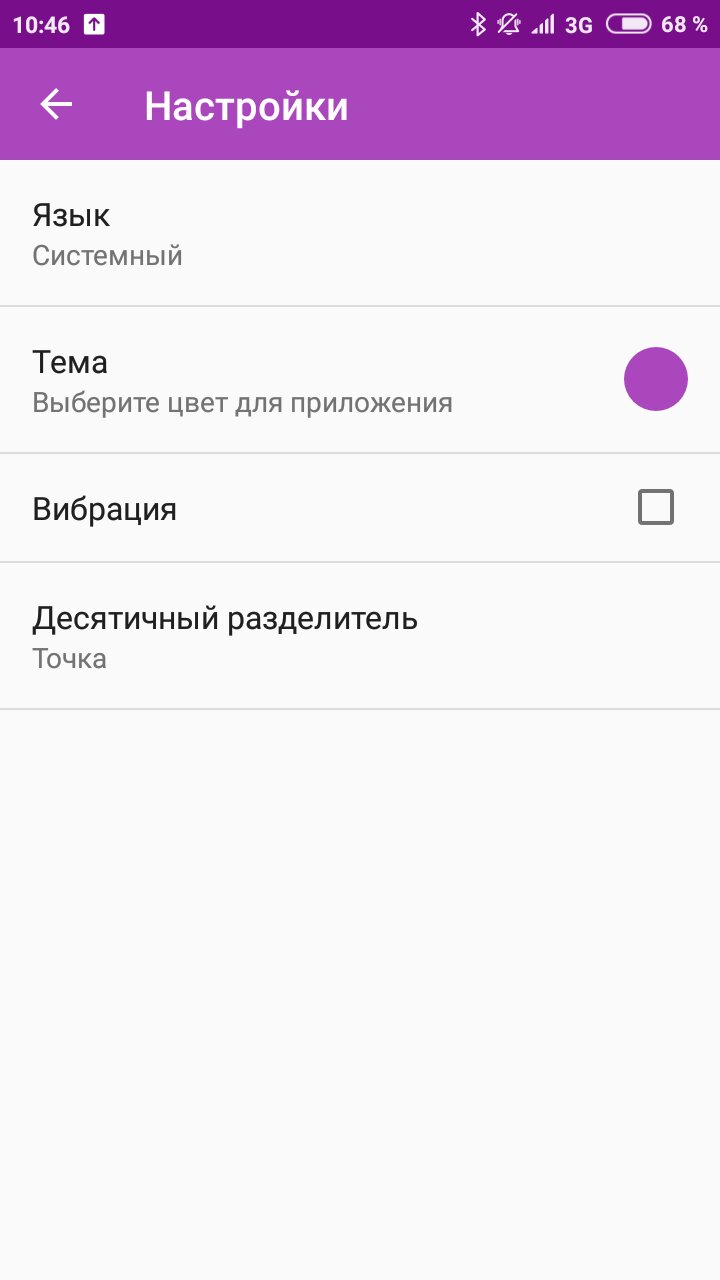The width and height of the screenshot is (720, 1280).
Task: Open the Язык language setting
Action: (x=300, y=234)
